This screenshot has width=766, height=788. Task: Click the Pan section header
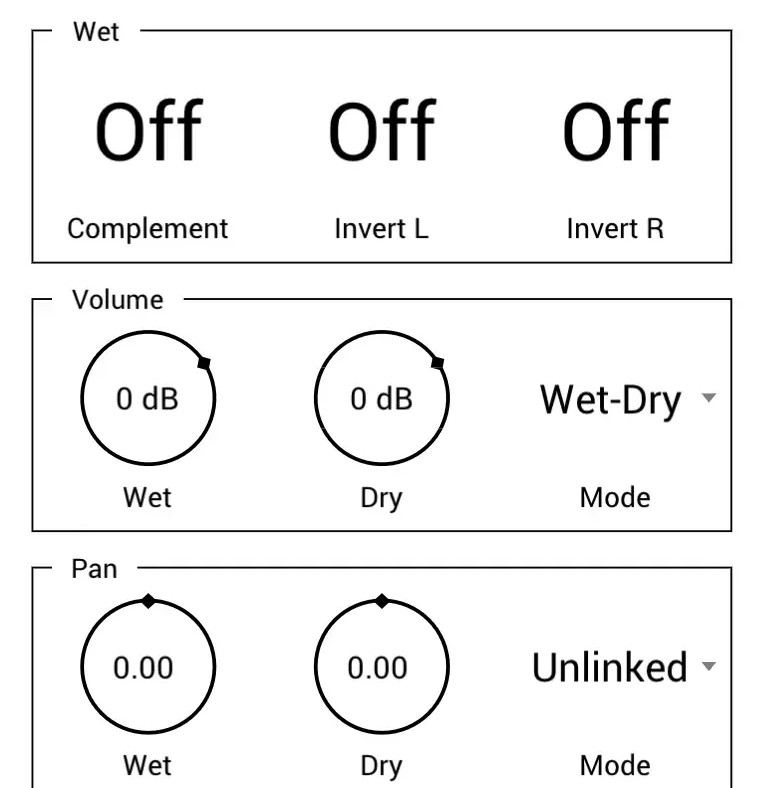point(95,568)
